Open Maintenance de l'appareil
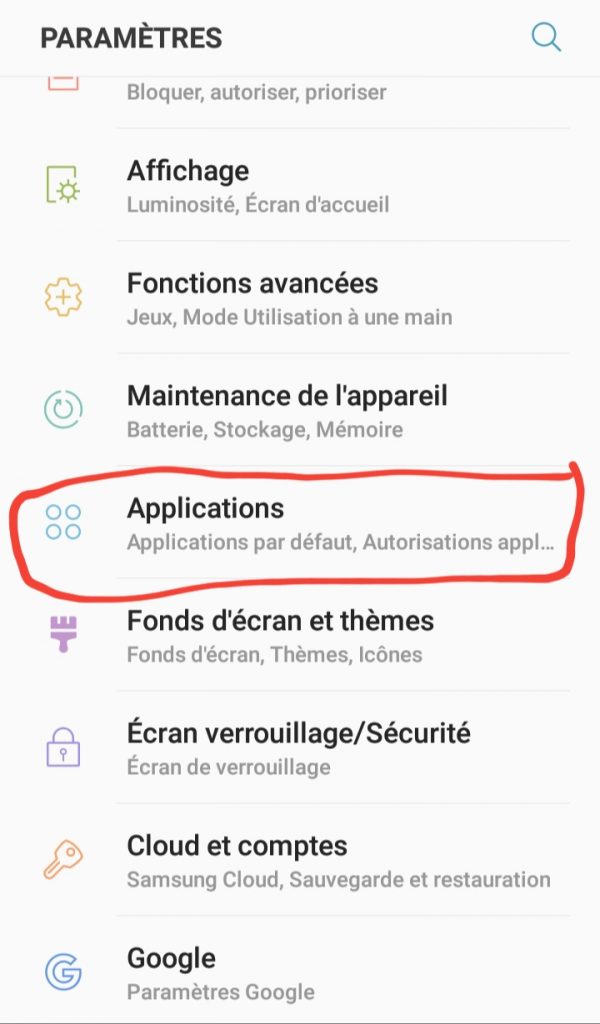This screenshot has height=1024, width=600. tap(300, 411)
